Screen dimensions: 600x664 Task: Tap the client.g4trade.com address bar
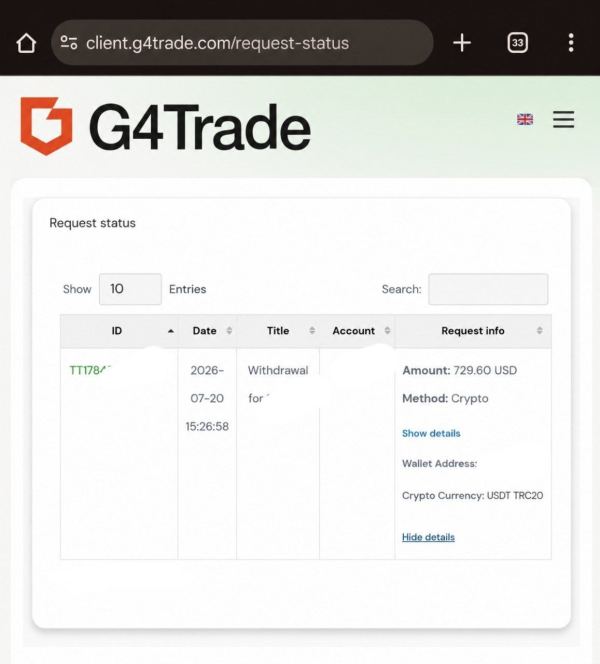point(242,43)
